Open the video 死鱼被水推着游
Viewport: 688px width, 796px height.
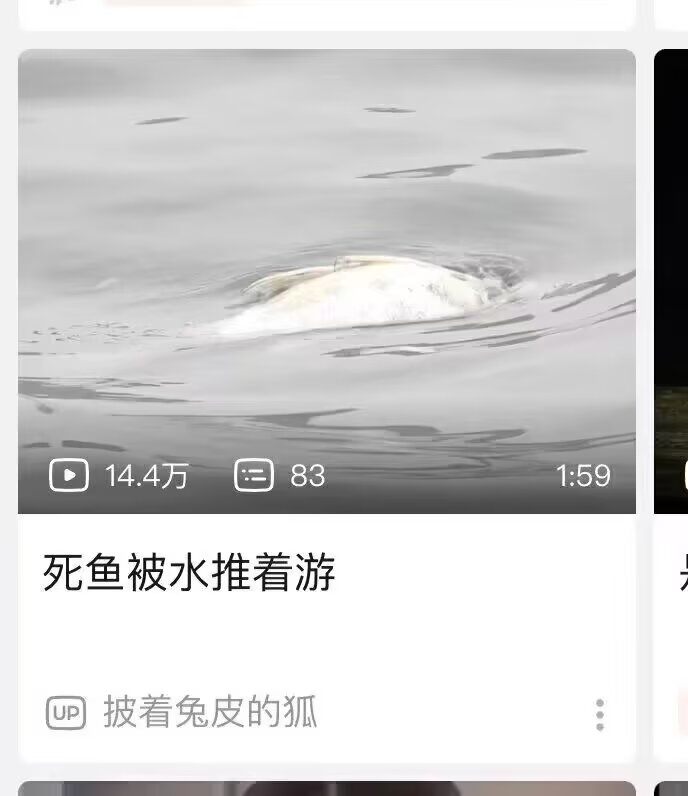326,281
